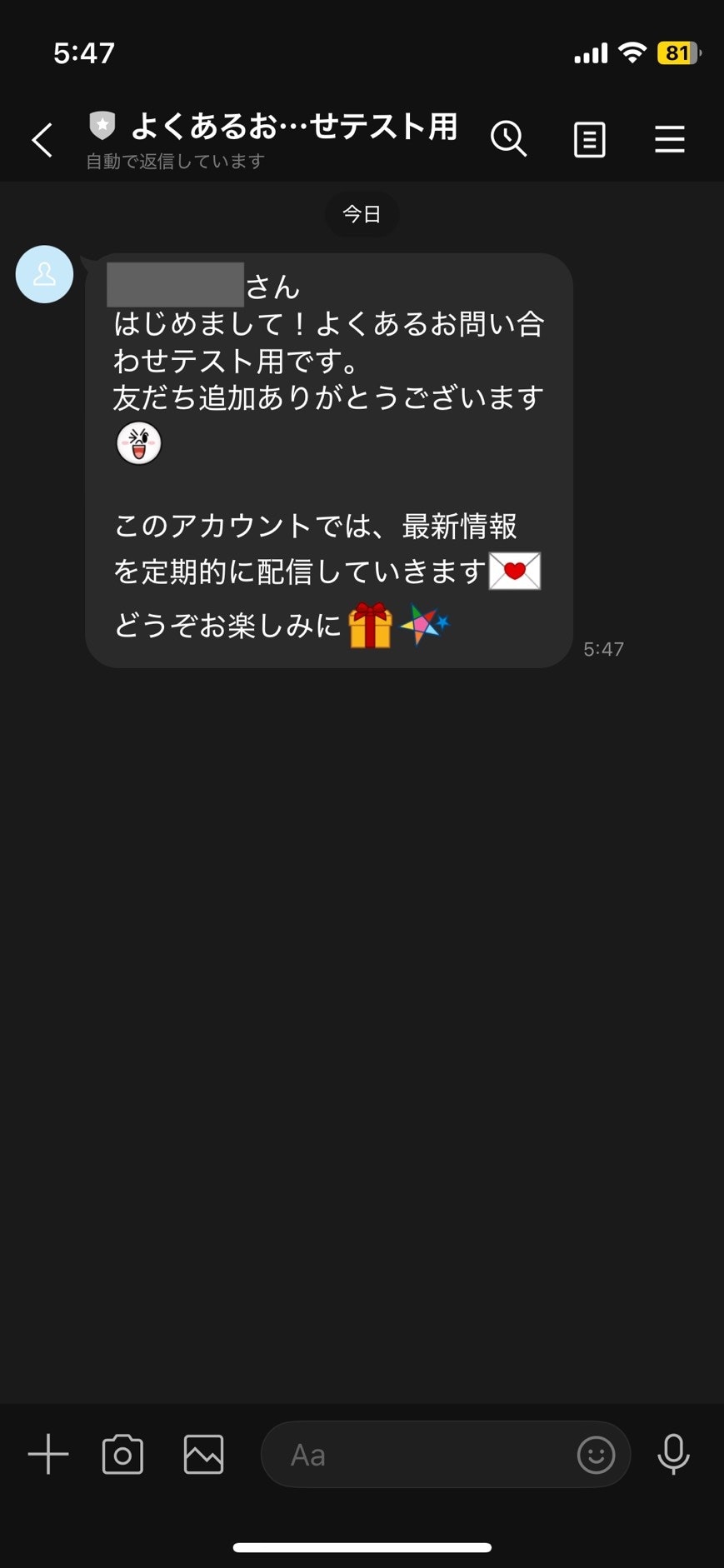Tap the camera icon to take a photo
This screenshot has height=1568, width=724.
(122, 1454)
